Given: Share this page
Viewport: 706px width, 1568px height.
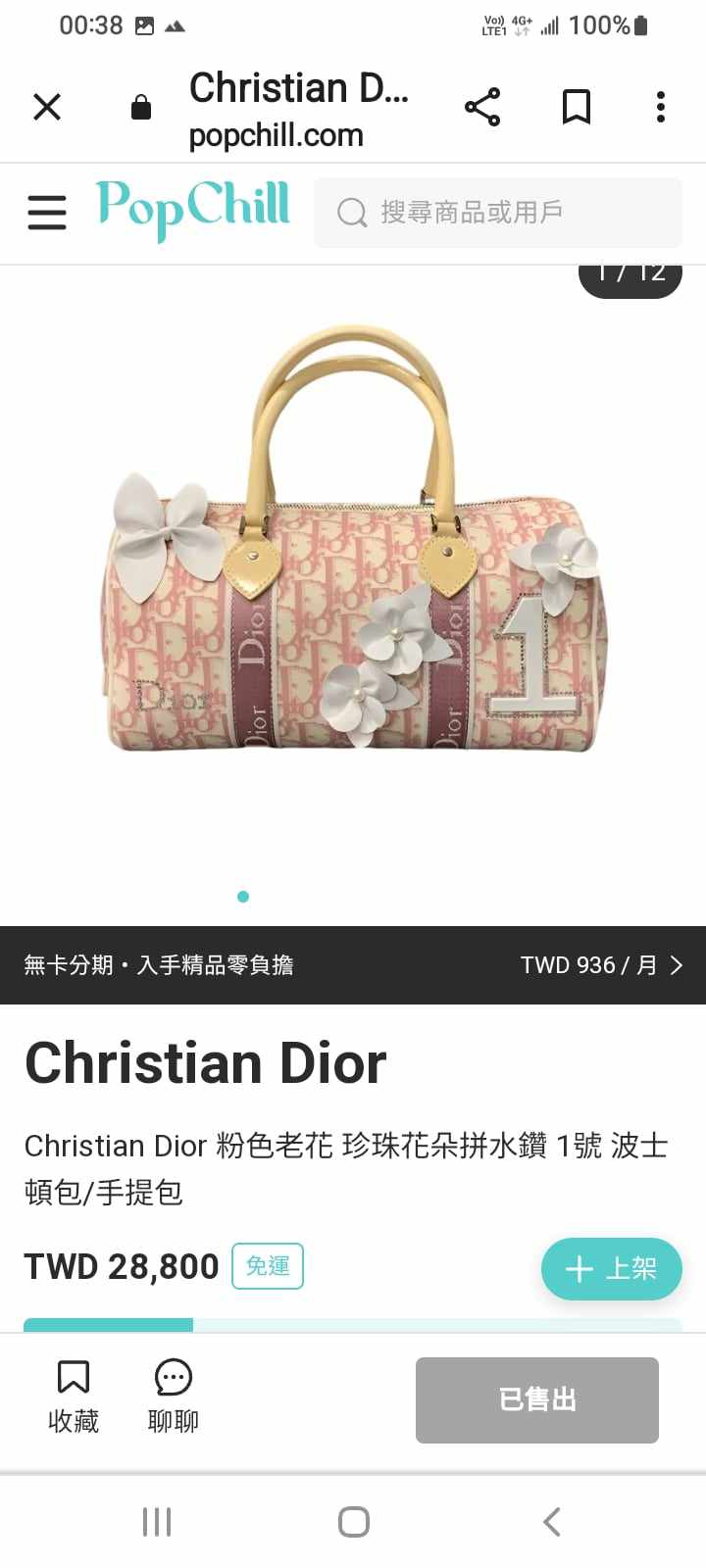Looking at the screenshot, I should tap(482, 107).
